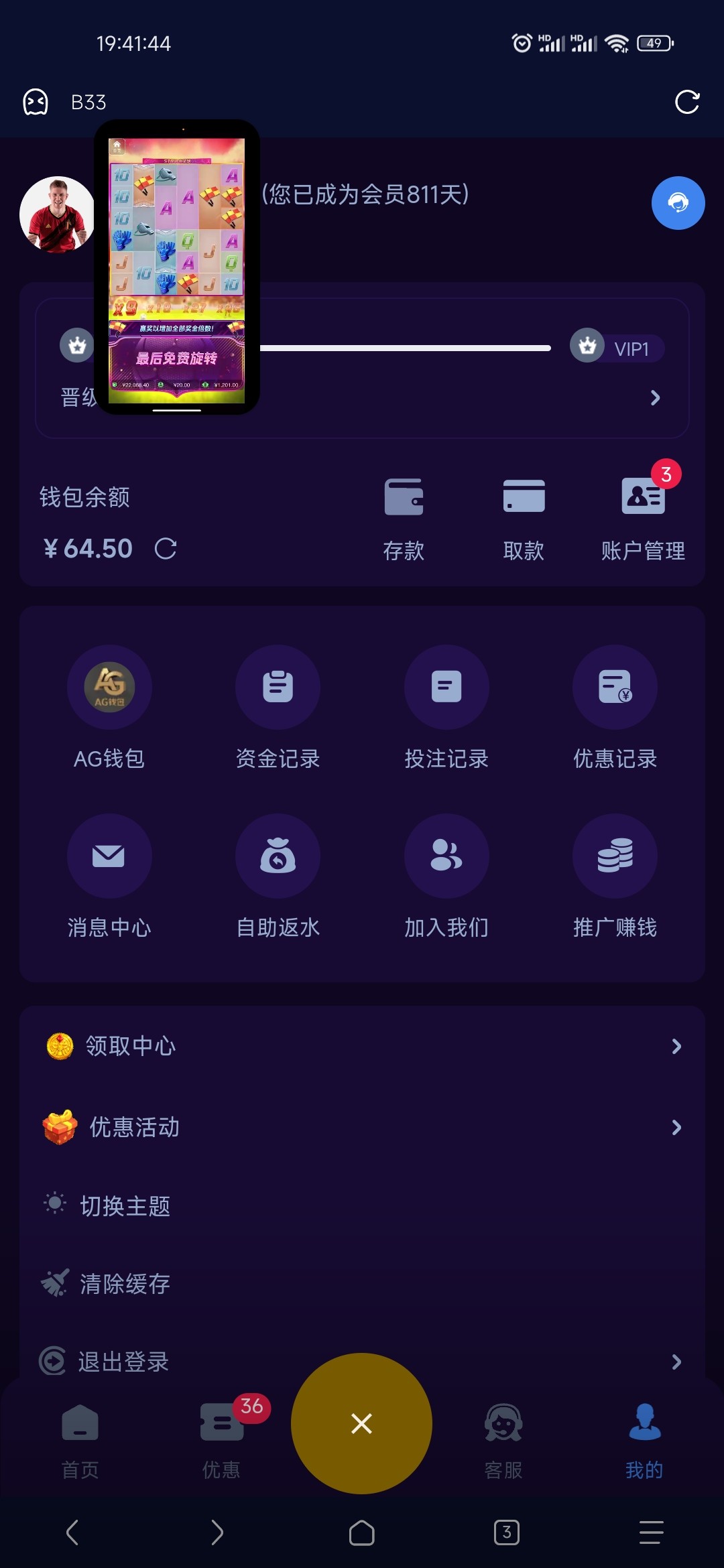The image size is (724, 1568).
Task: Refresh the wallet balance
Action: click(x=166, y=549)
